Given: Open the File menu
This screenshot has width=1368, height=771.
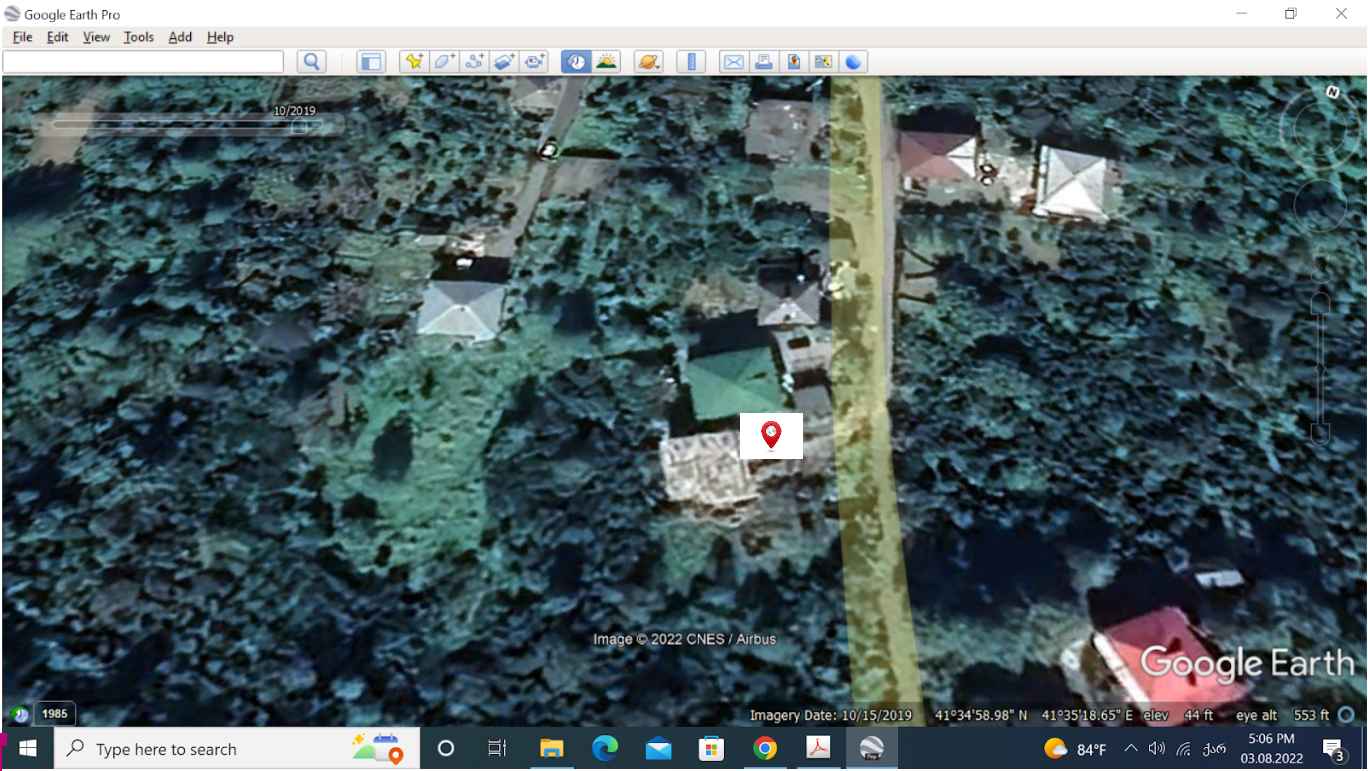Looking at the screenshot, I should click(22, 37).
